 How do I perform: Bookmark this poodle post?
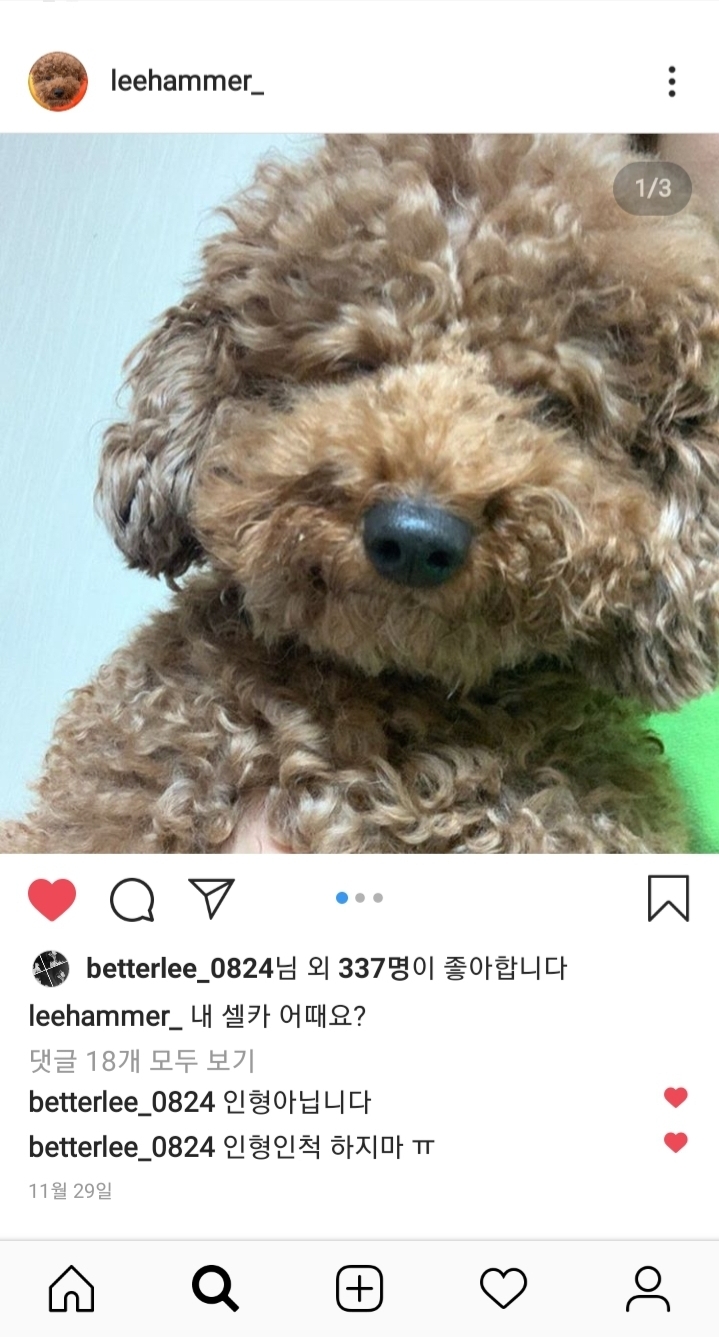(668, 898)
